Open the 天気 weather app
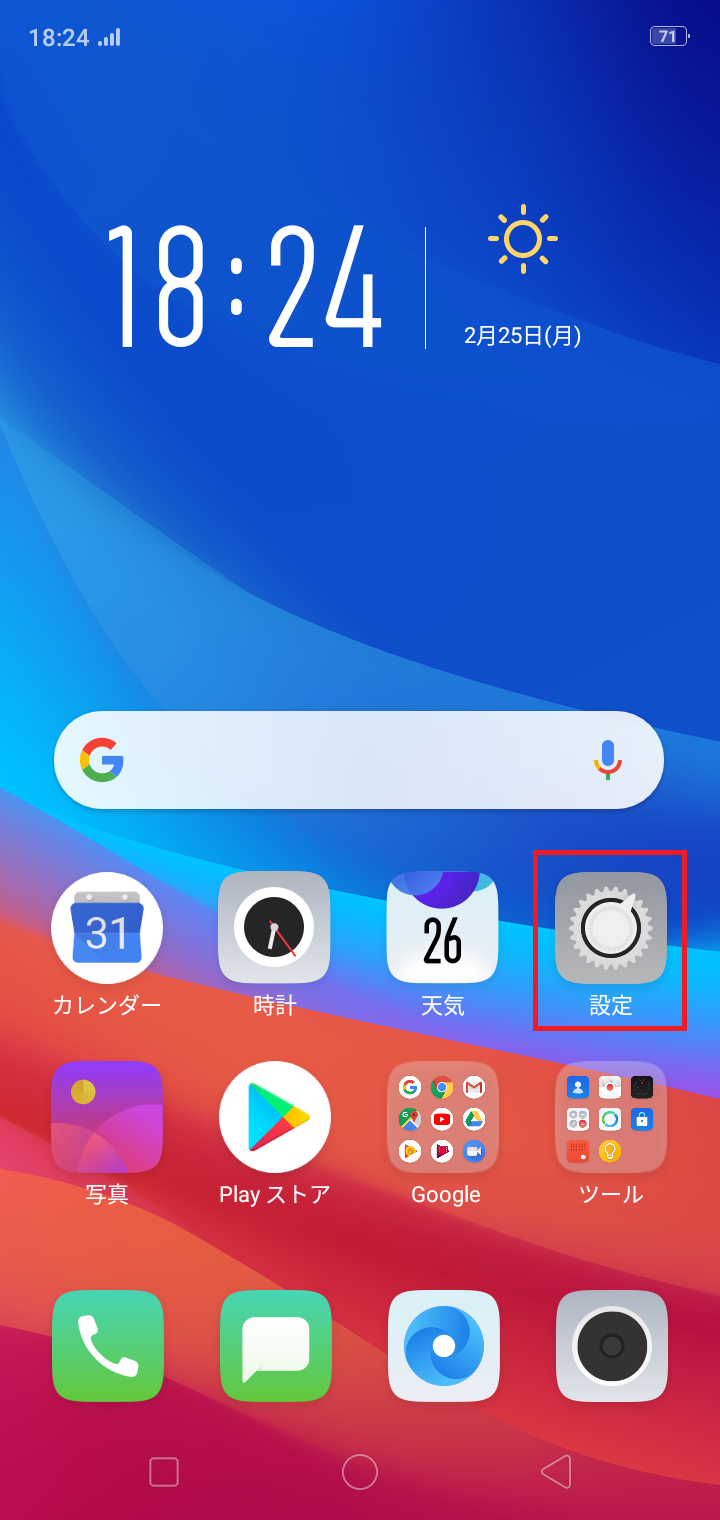720x1520 pixels. (442, 928)
